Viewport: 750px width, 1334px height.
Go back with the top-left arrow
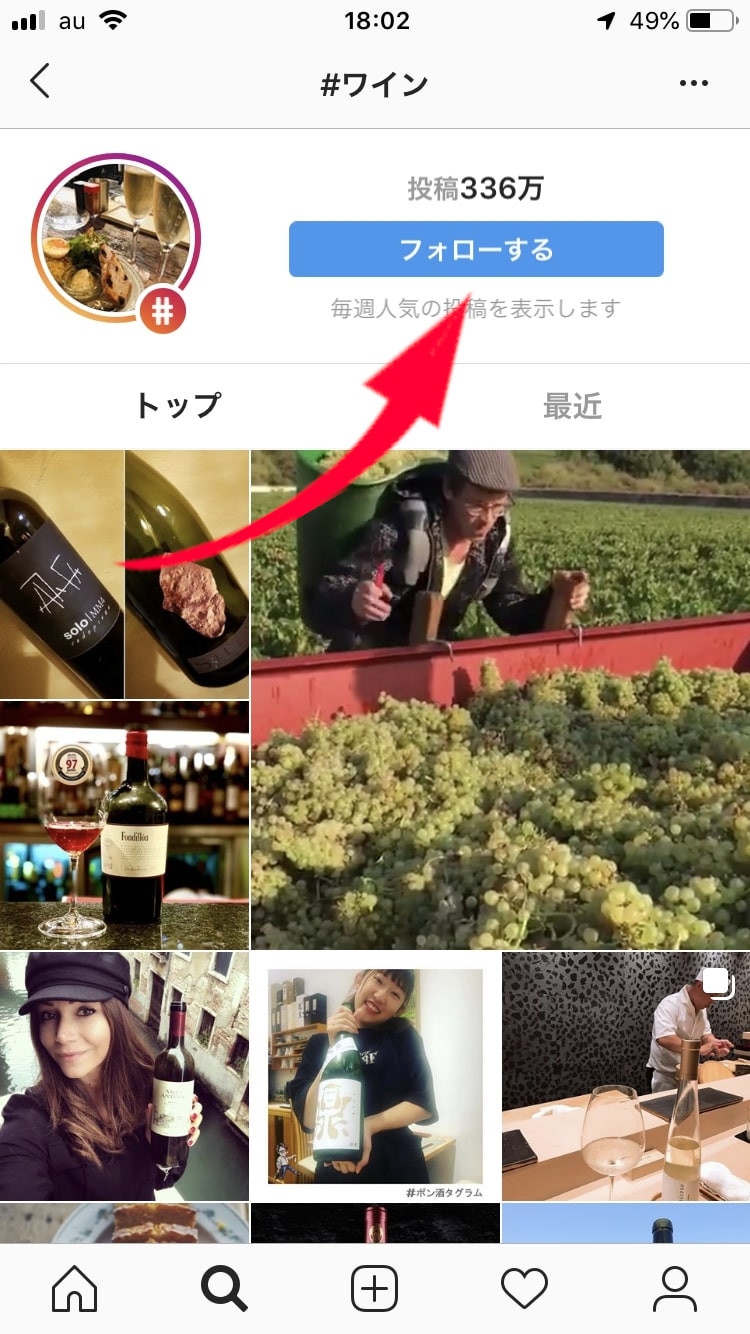[x=40, y=82]
